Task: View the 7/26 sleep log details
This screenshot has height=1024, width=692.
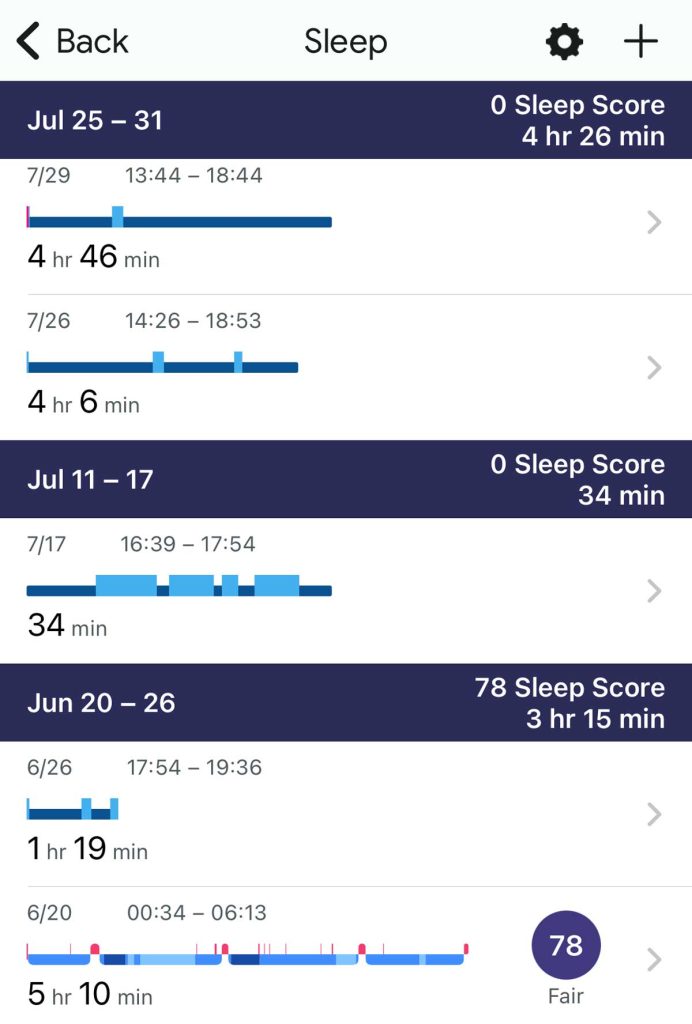Action: click(345, 367)
